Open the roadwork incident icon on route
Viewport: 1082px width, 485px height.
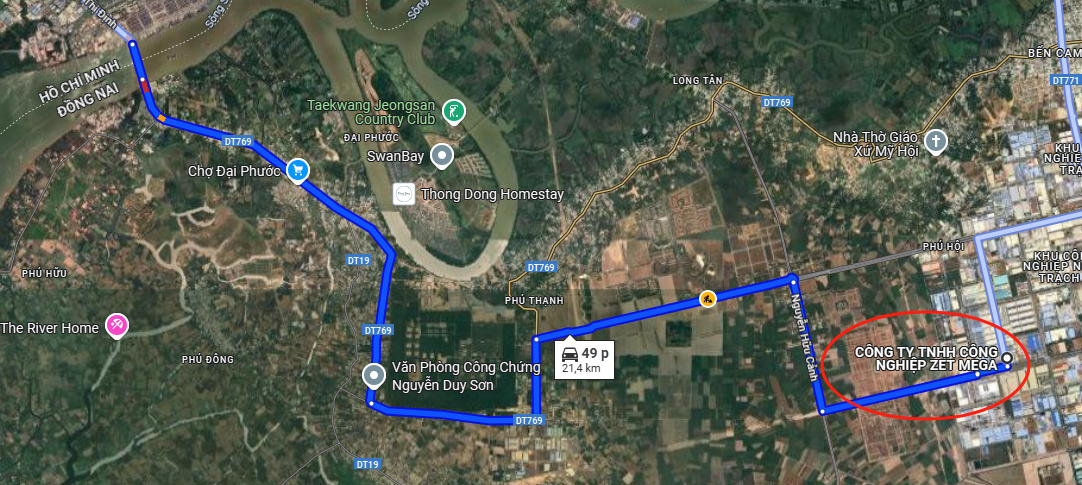pos(707,298)
